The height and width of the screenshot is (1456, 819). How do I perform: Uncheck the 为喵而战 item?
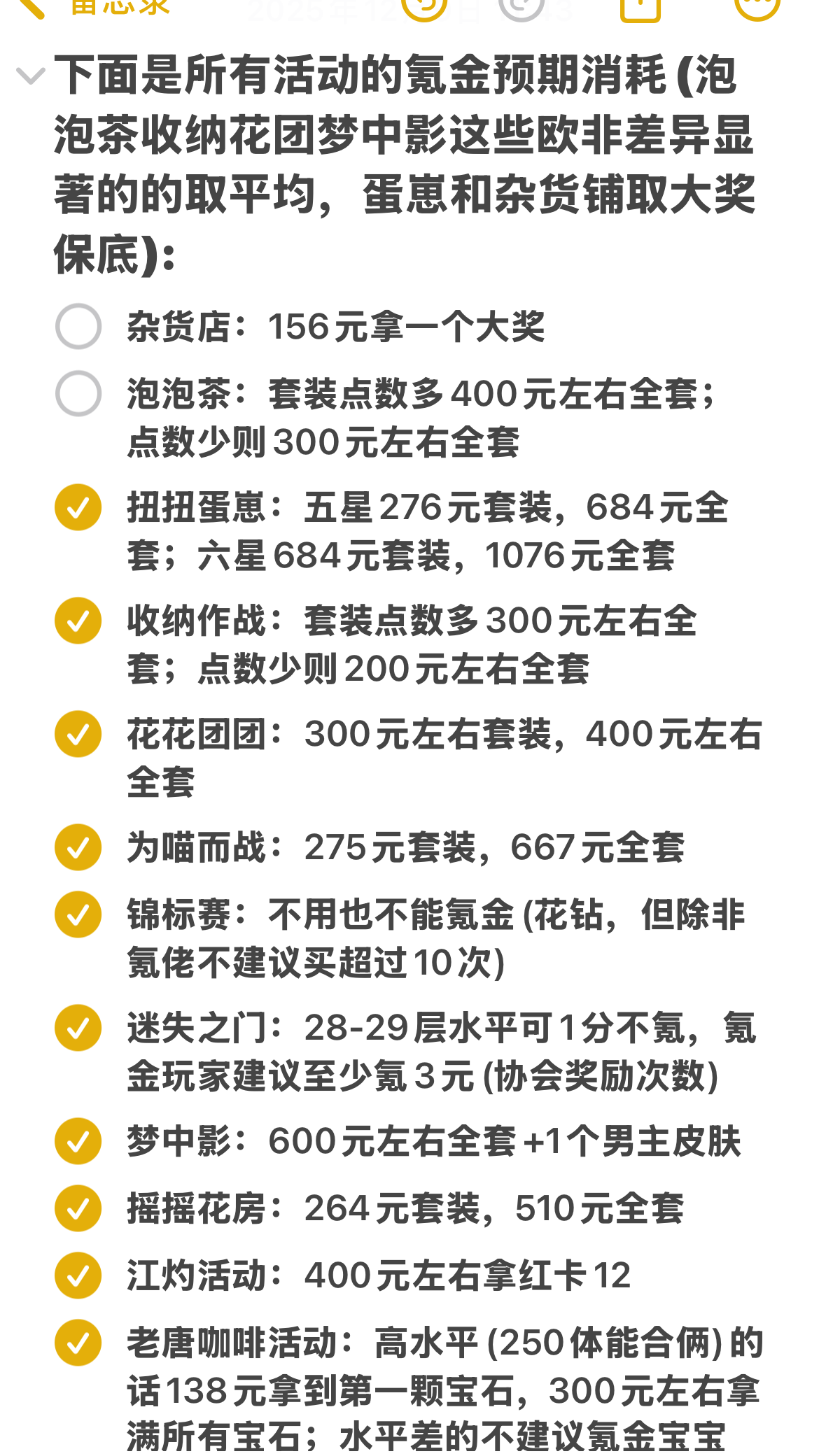pyautogui.click(x=78, y=847)
